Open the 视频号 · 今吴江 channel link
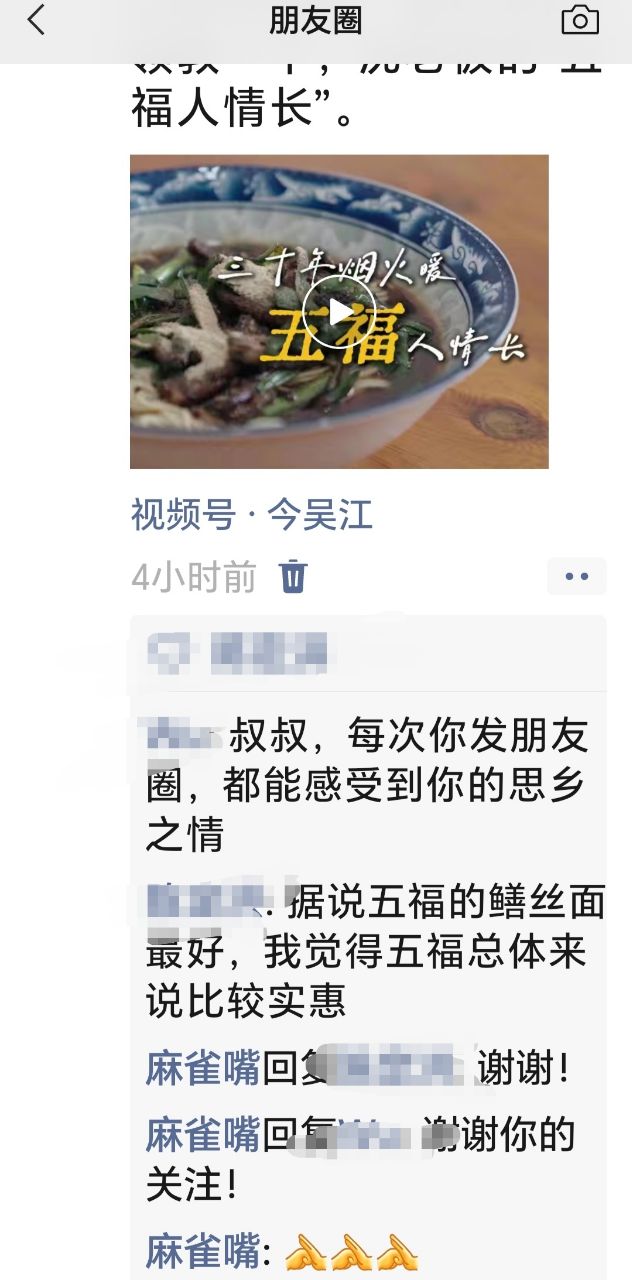Viewport: 632px width, 1280px height. 251,516
